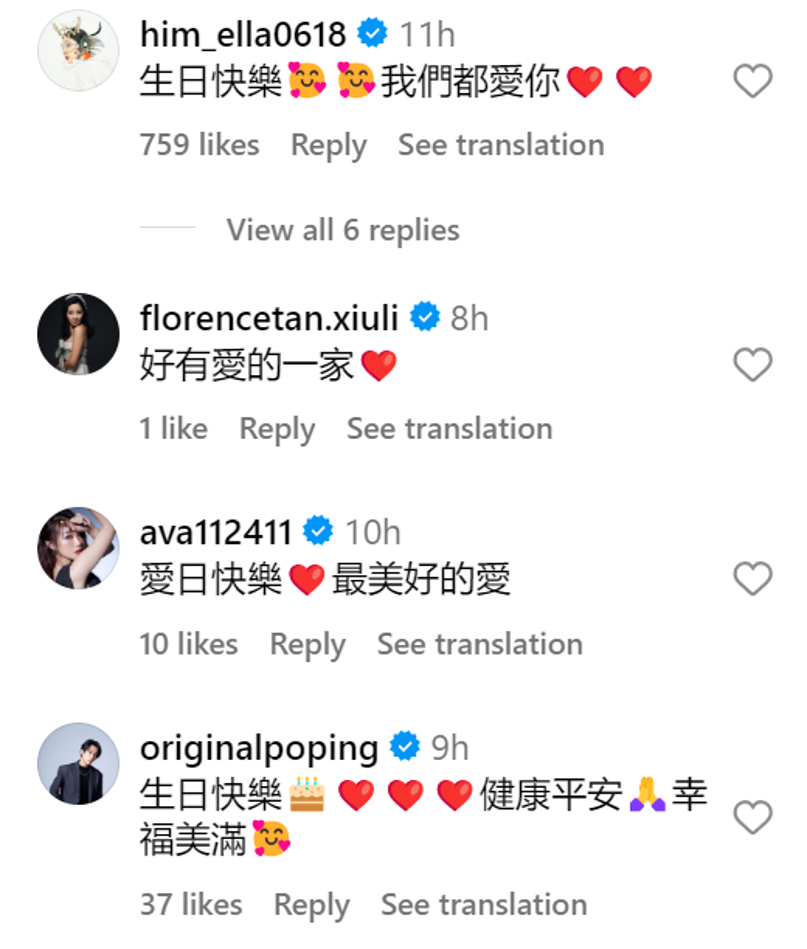Open ava112411's profile picture

78,548
